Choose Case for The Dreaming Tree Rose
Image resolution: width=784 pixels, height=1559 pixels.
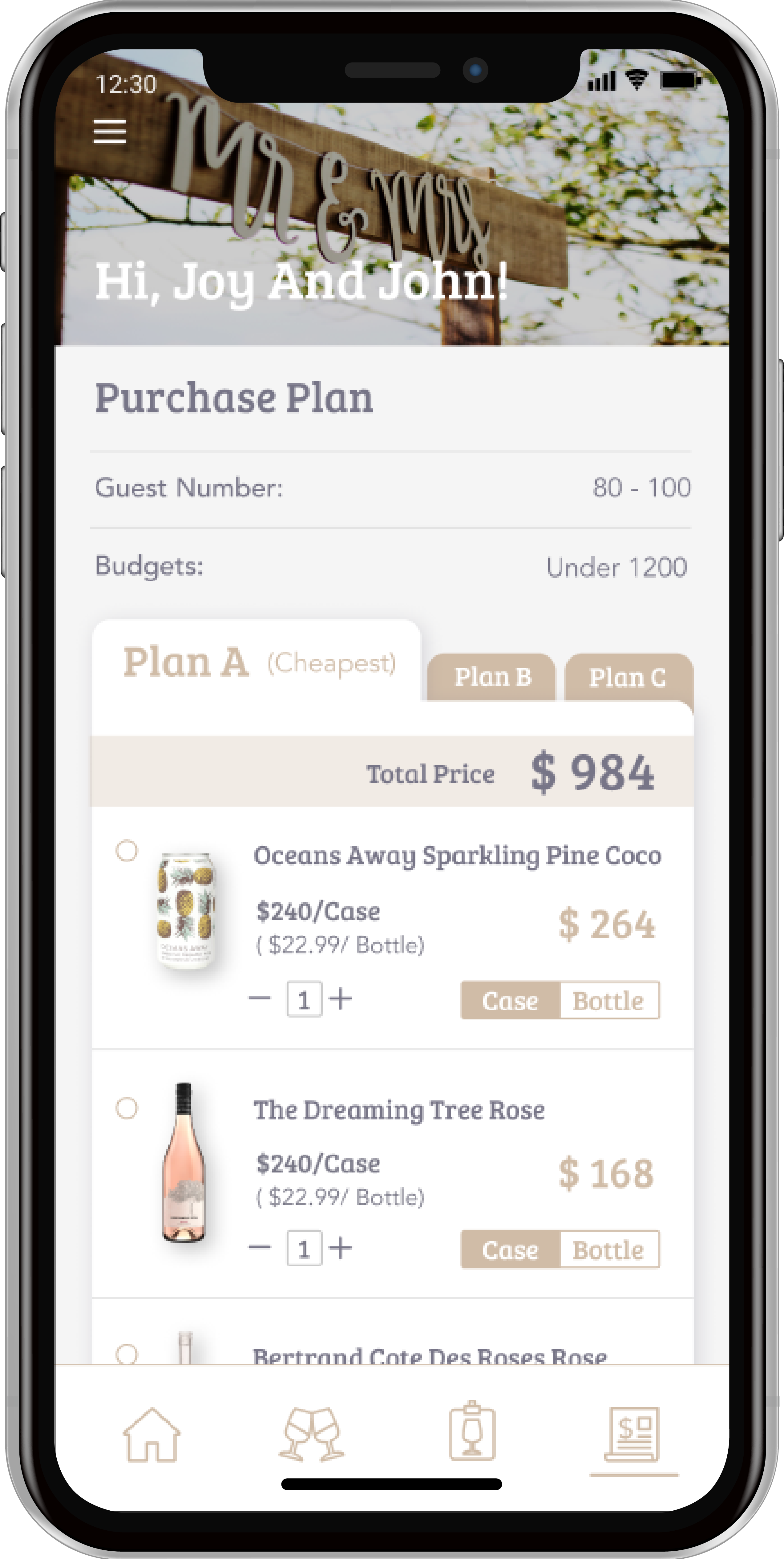(x=510, y=1250)
